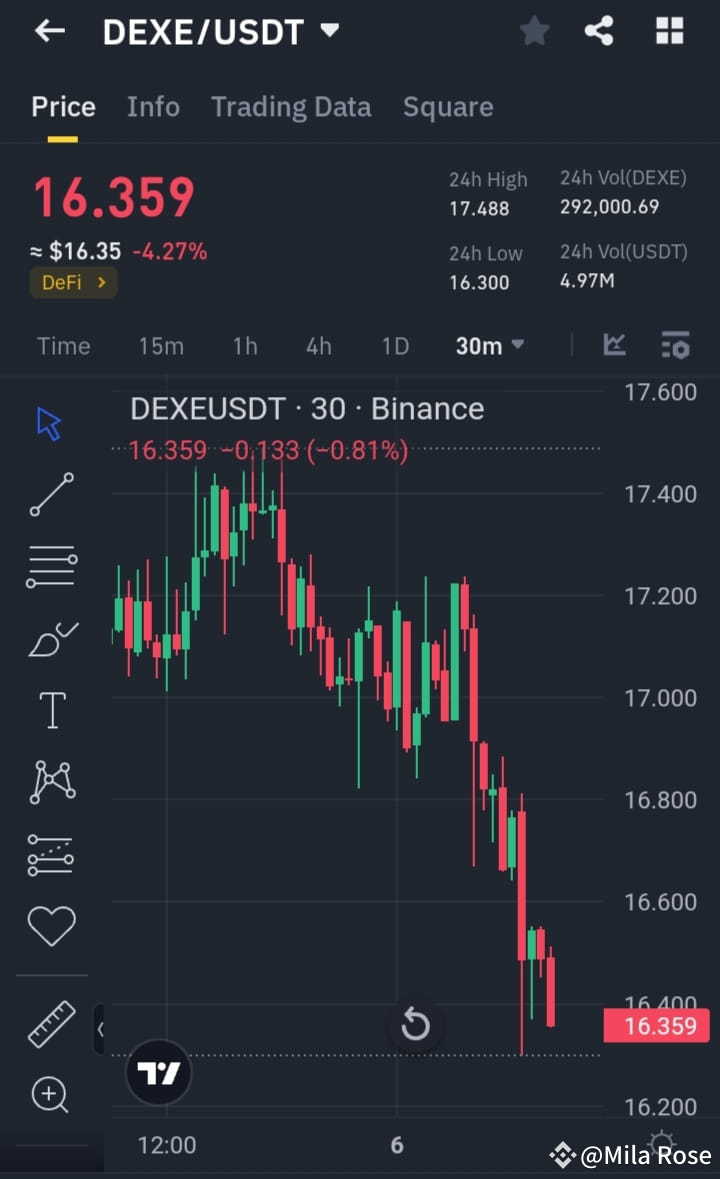Switch to the Info tab
This screenshot has width=720, height=1179.
pyautogui.click(x=153, y=107)
